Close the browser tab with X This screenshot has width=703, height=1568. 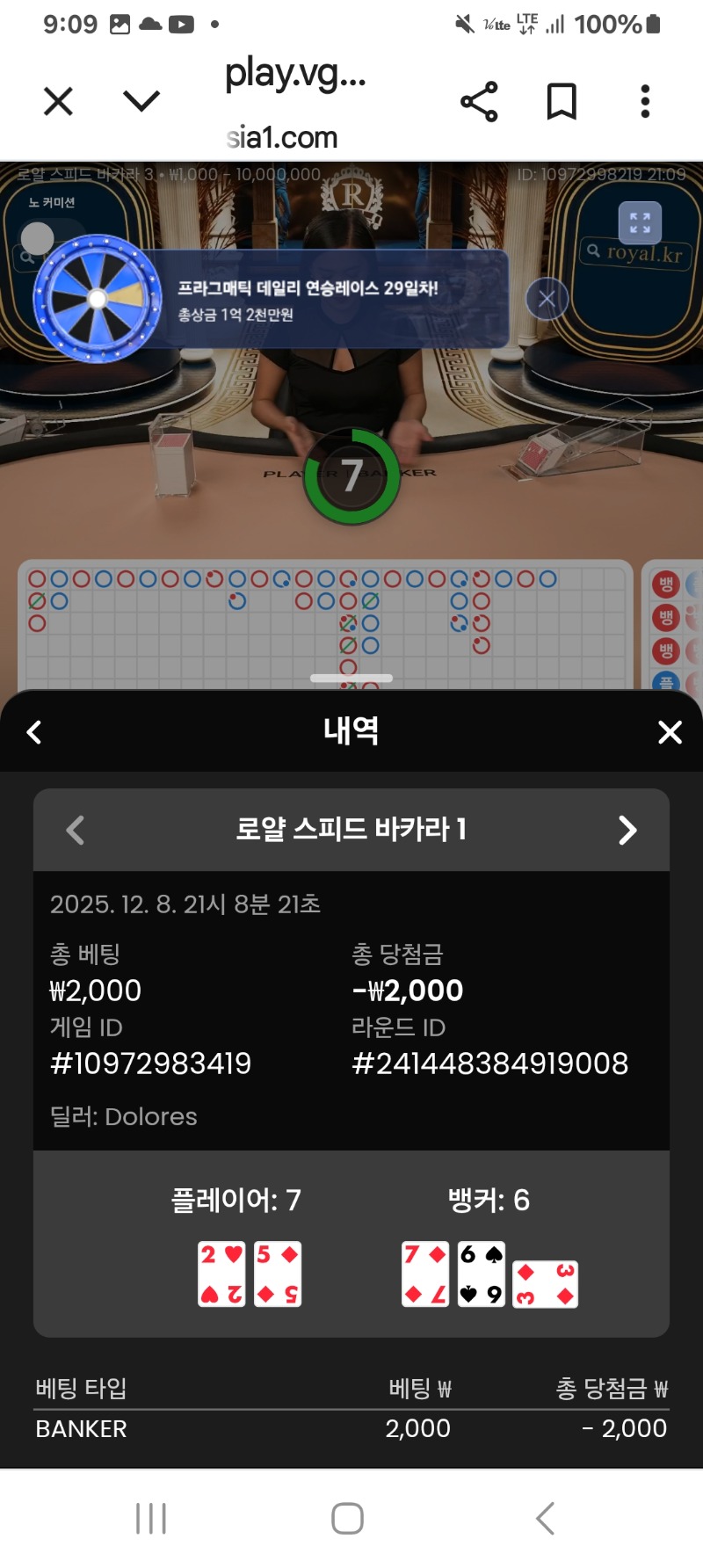tap(58, 102)
